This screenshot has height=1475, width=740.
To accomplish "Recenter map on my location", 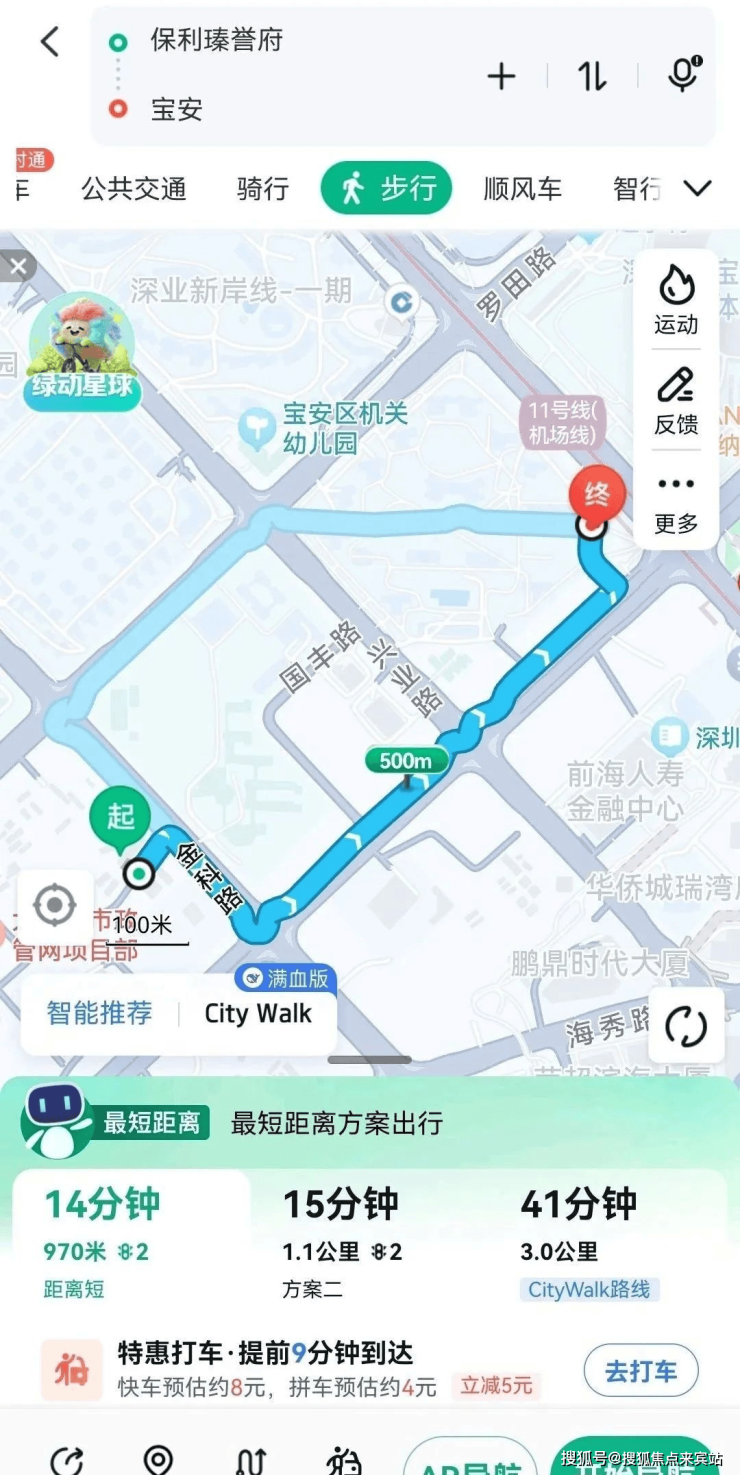I will 55,906.
